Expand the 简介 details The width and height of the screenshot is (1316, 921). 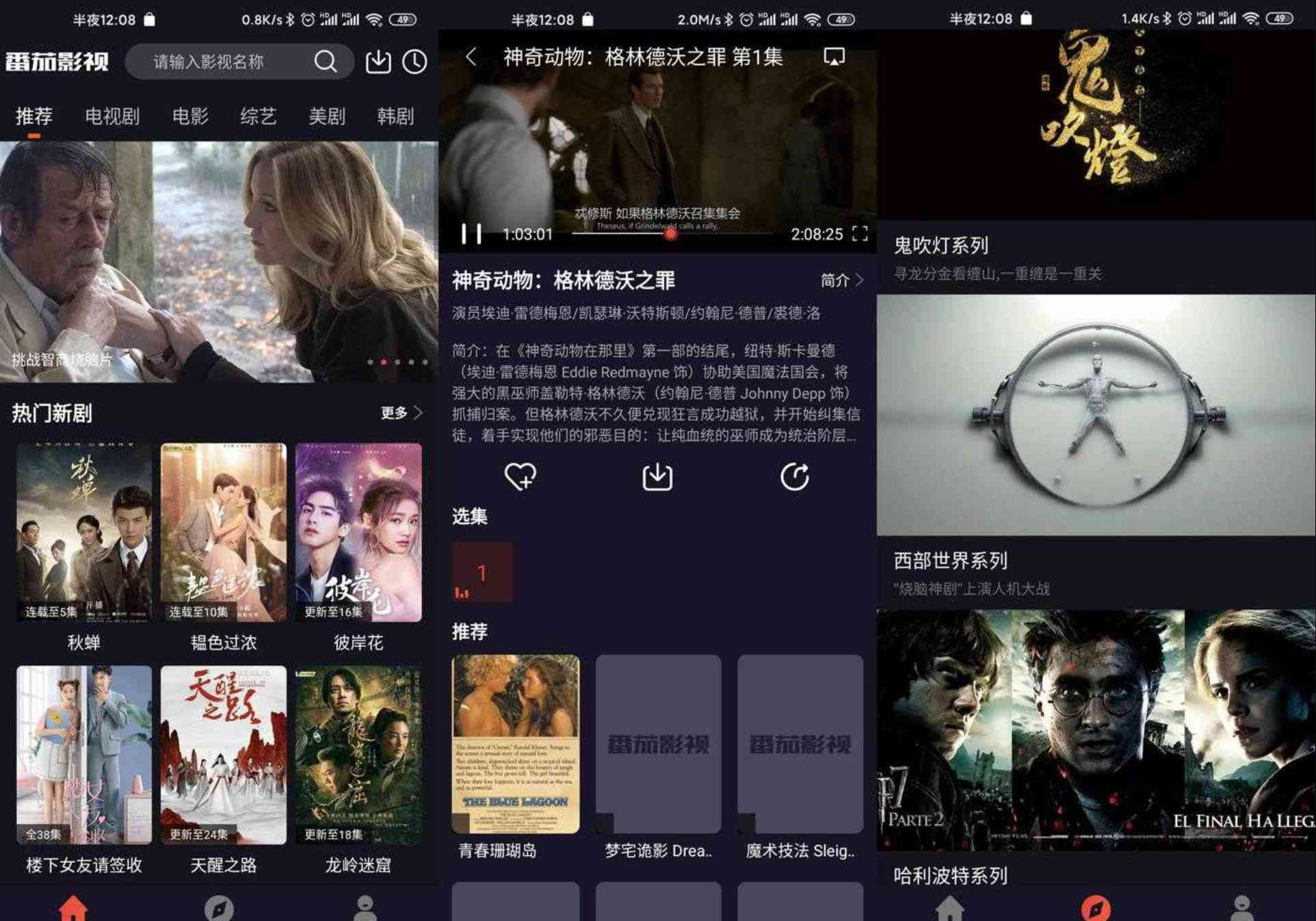tap(841, 280)
